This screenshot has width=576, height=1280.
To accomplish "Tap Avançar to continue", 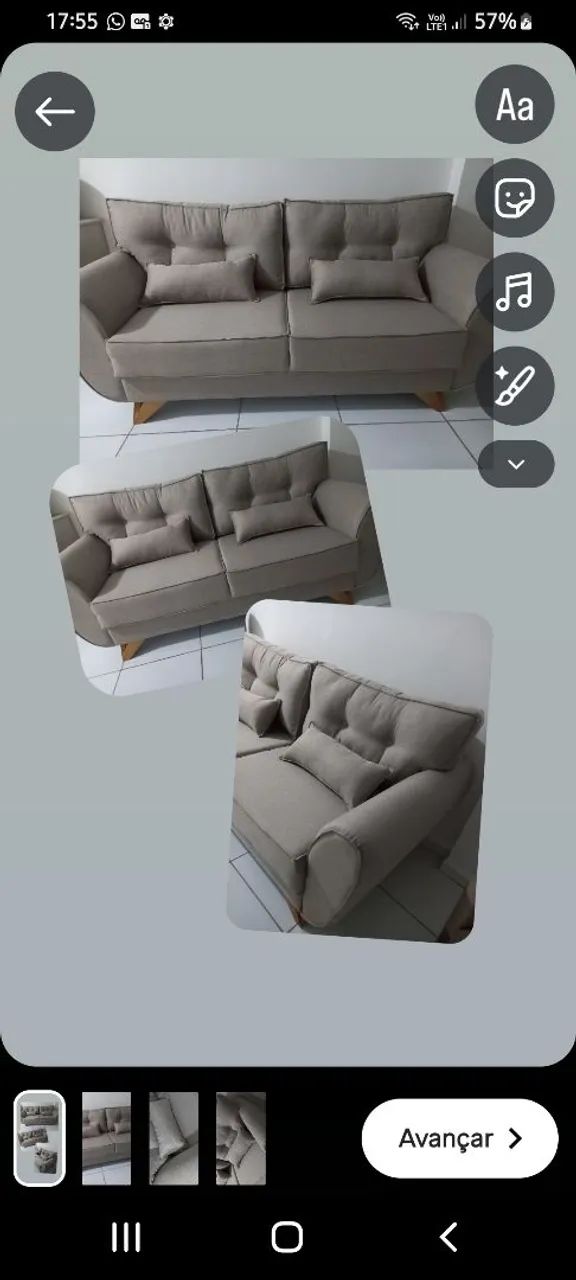I will pyautogui.click(x=460, y=1138).
